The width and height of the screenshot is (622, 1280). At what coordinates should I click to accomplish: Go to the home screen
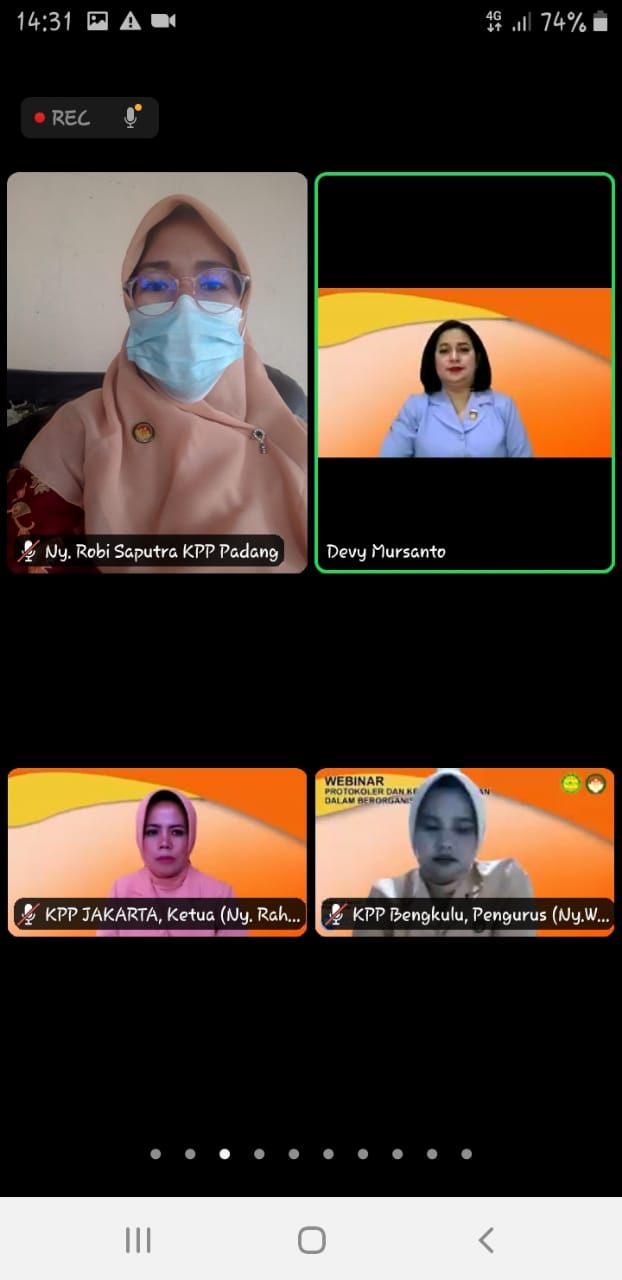[x=311, y=1241]
